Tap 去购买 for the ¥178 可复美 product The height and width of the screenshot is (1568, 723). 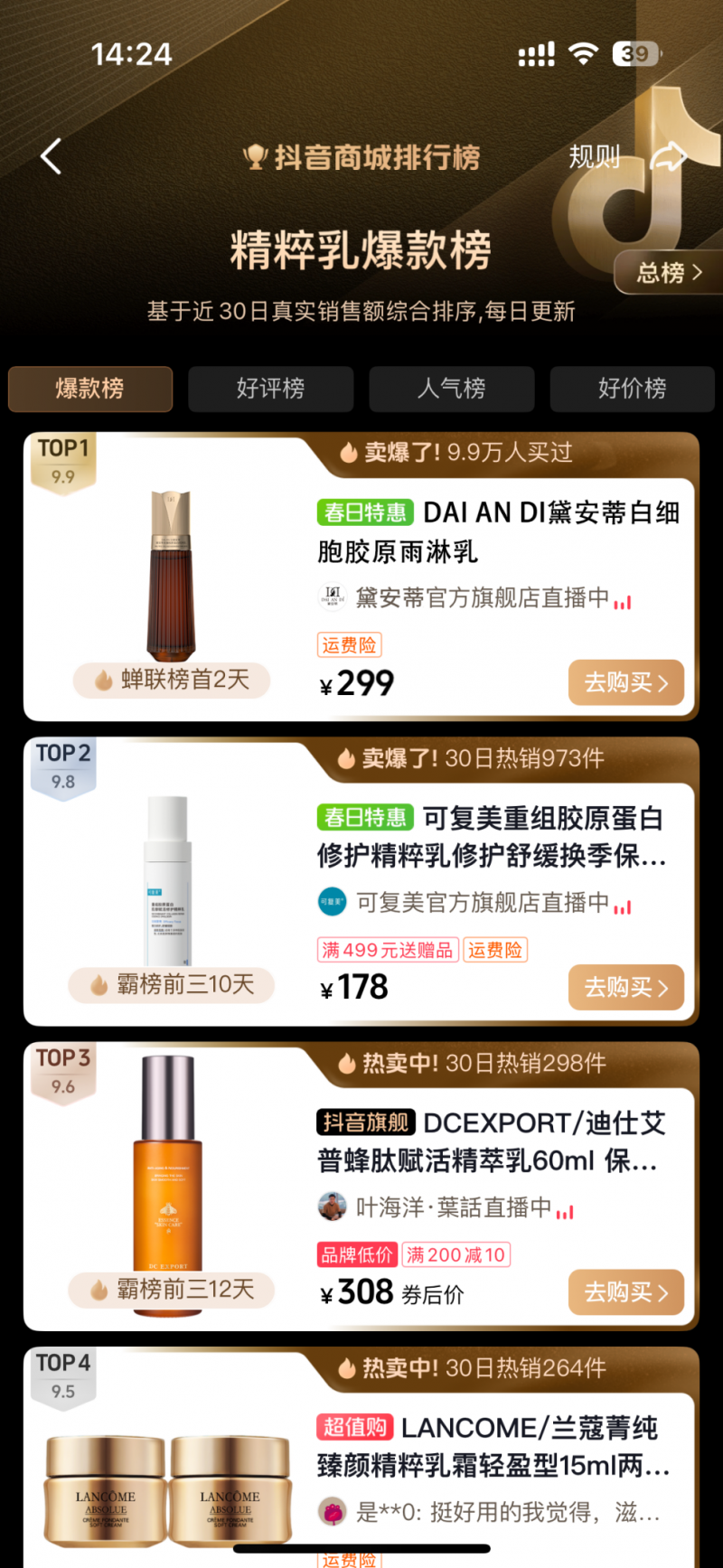tap(625, 987)
